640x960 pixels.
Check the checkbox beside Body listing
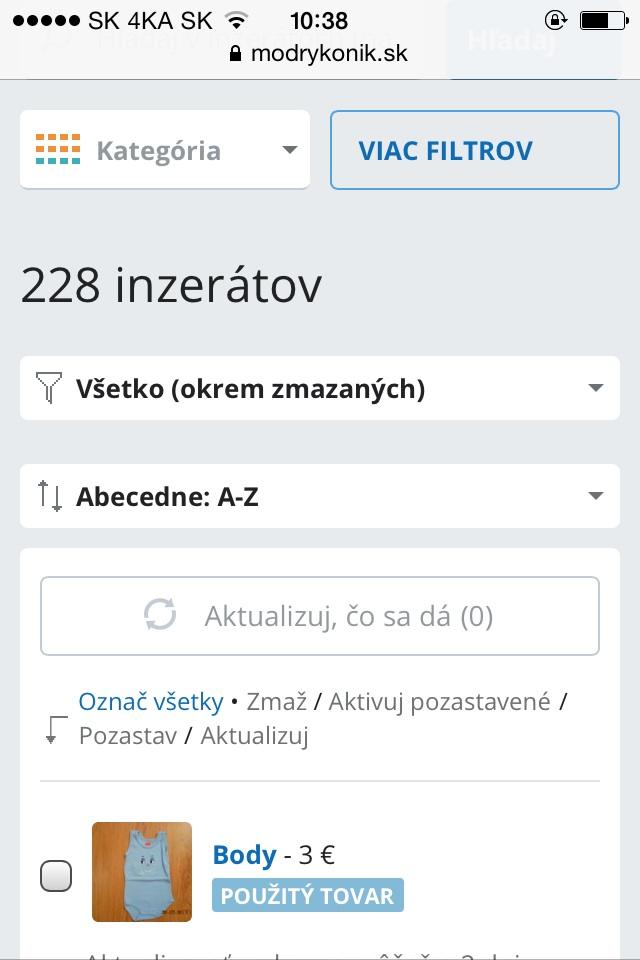click(56, 876)
